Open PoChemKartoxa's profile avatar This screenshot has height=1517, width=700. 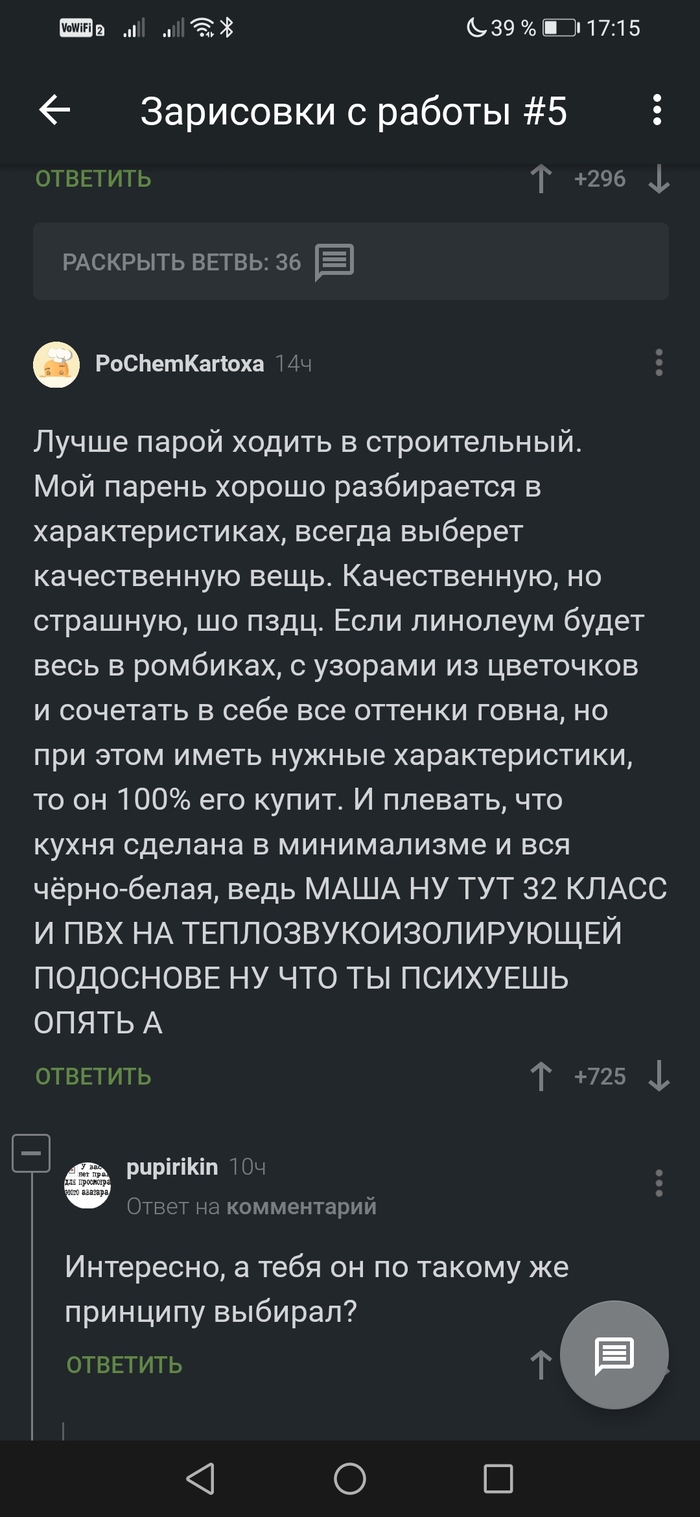point(57,364)
